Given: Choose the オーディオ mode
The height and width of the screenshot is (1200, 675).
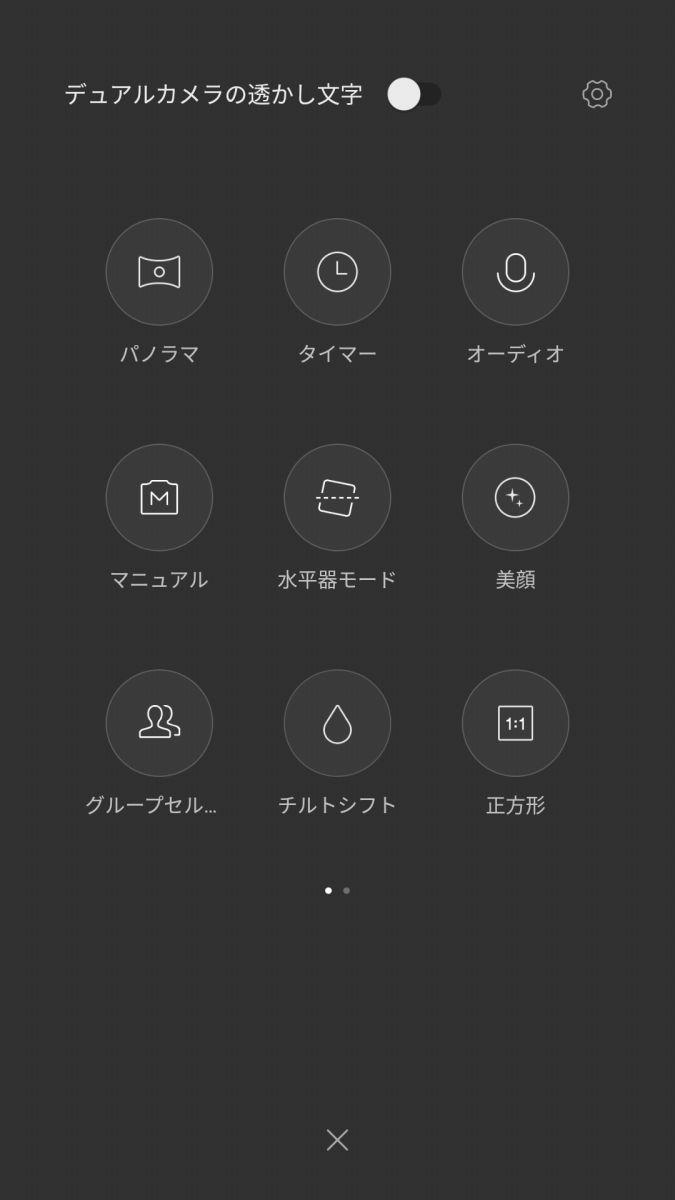Looking at the screenshot, I should tap(515, 272).
